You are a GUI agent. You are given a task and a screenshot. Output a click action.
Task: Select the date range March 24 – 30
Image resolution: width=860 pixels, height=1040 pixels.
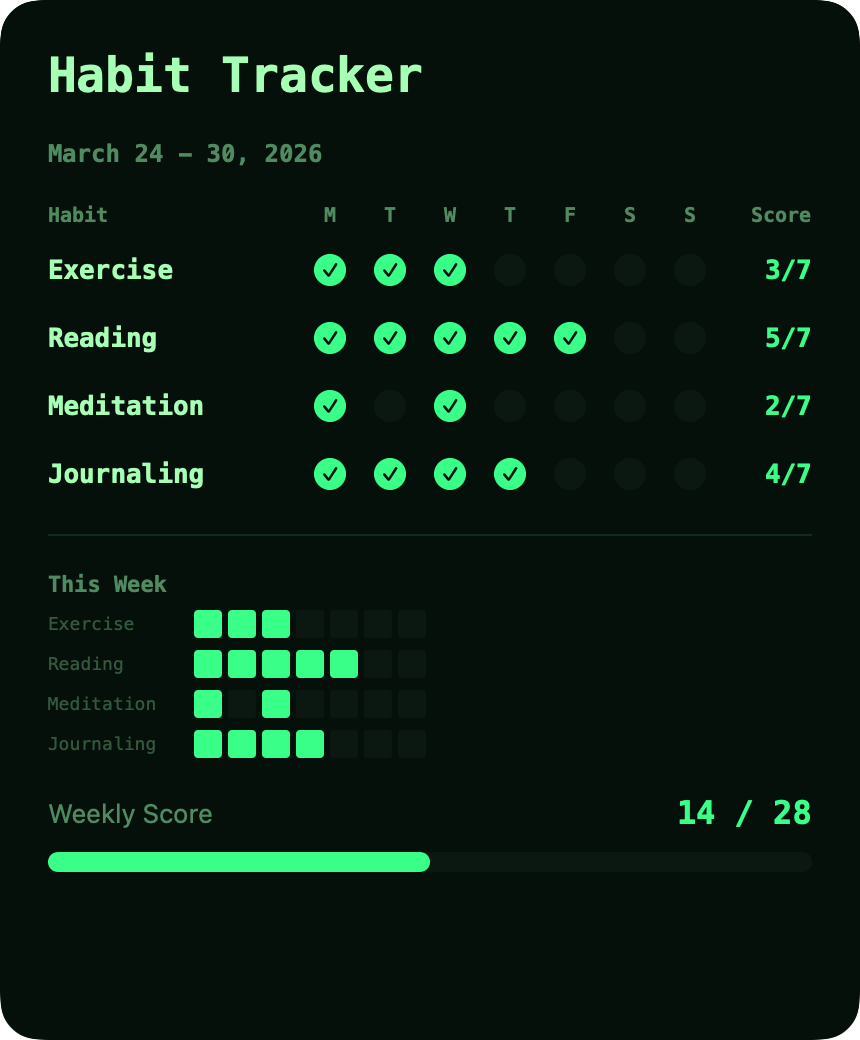(185, 154)
